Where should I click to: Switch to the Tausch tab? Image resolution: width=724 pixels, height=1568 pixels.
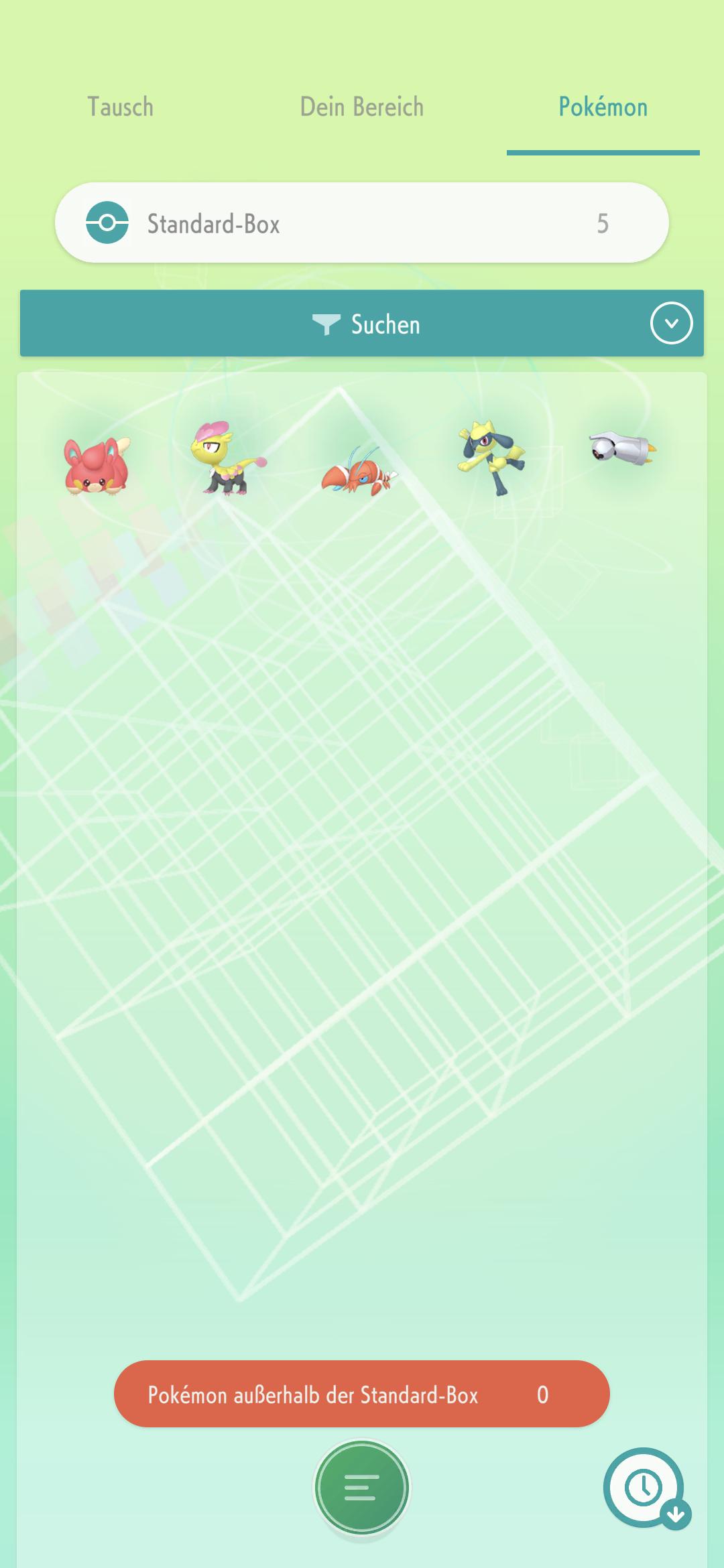(x=121, y=107)
